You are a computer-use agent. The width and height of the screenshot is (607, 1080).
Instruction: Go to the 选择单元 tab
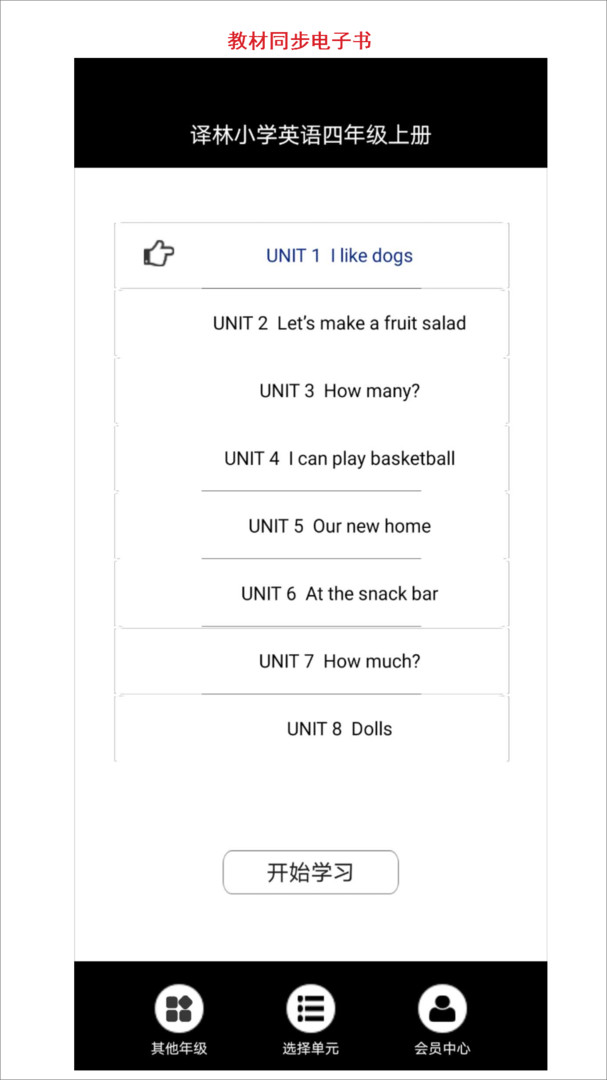coord(311,1018)
